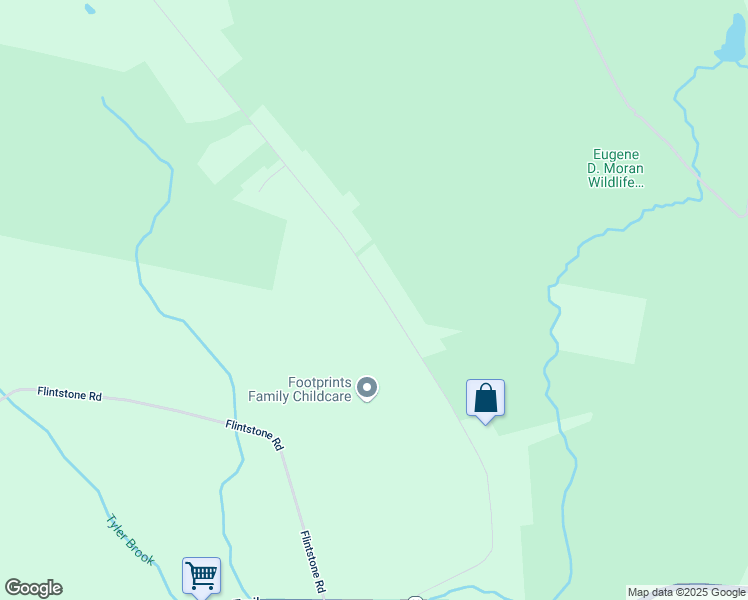The image size is (748, 600).
Task: Open the Footprints Family Childcare marker
Action: 367,387
